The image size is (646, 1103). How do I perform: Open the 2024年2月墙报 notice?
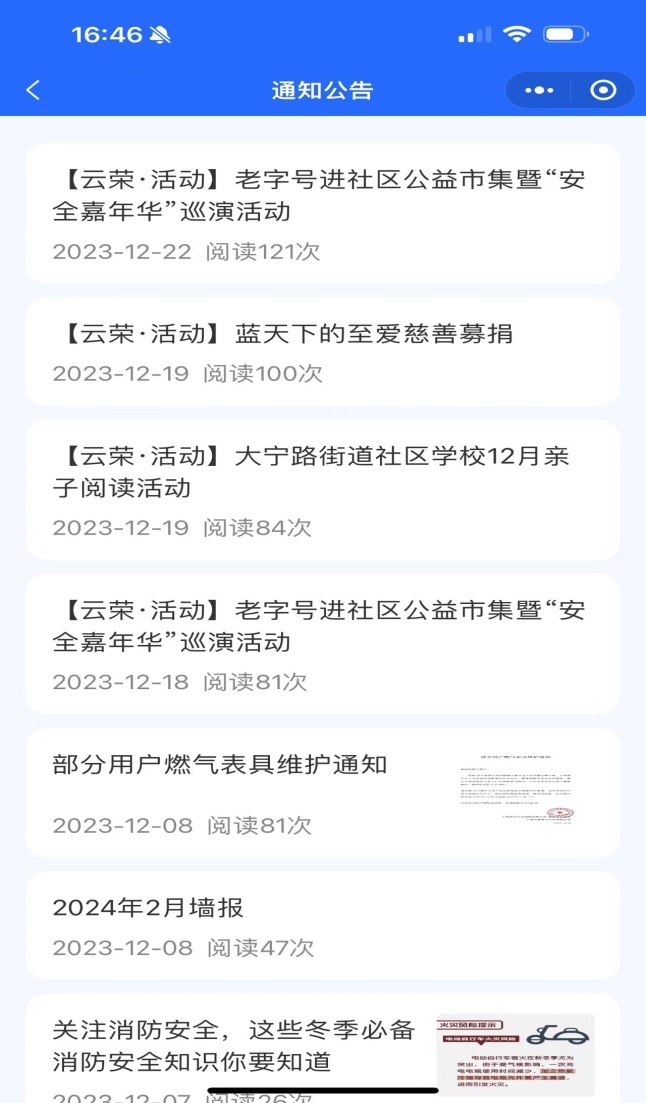pyautogui.click(x=322, y=926)
